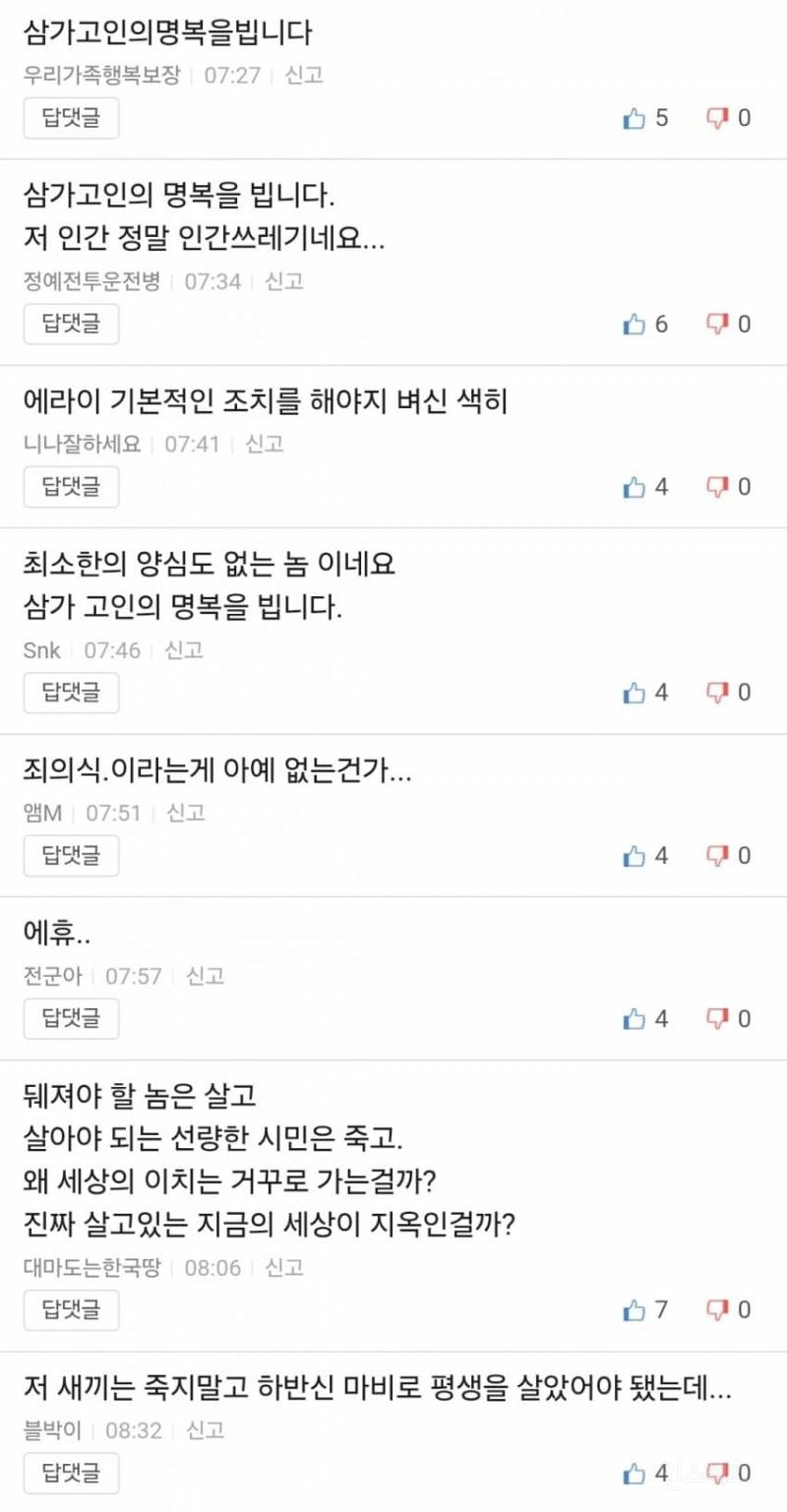Like the comment by 앰M

(x=635, y=856)
